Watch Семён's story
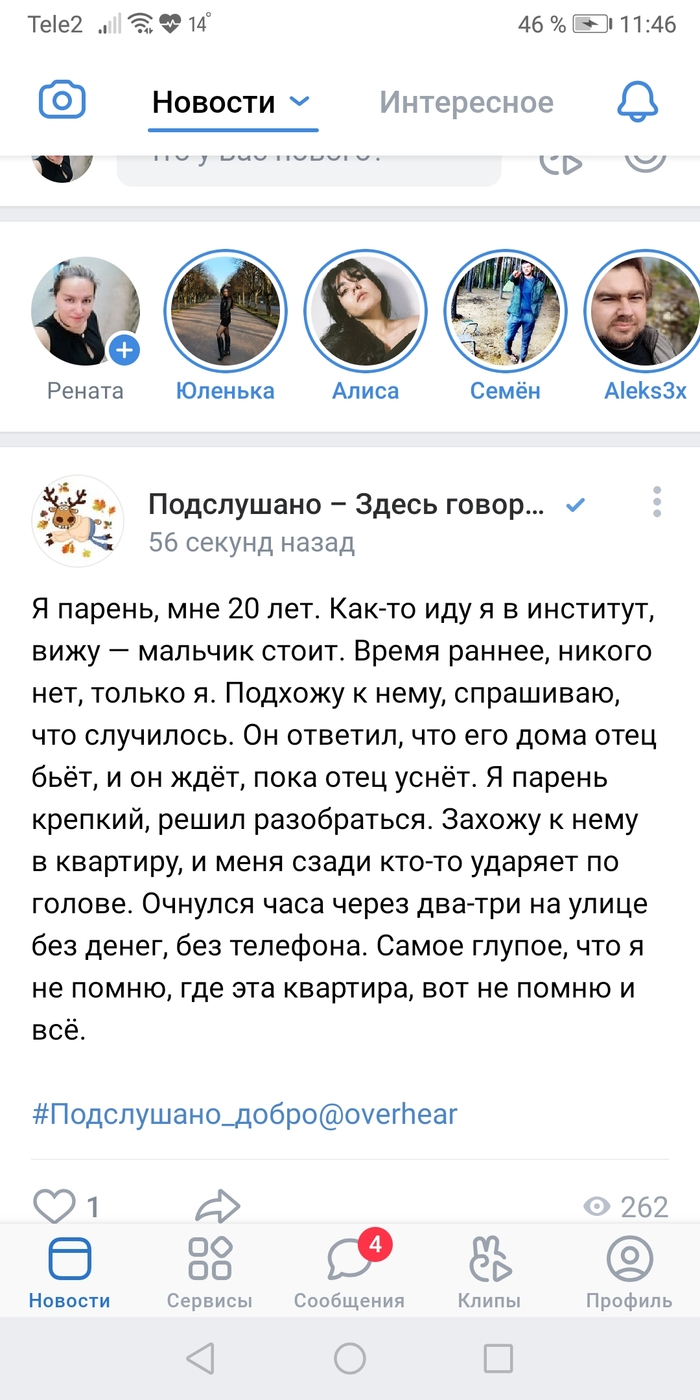 coord(505,311)
